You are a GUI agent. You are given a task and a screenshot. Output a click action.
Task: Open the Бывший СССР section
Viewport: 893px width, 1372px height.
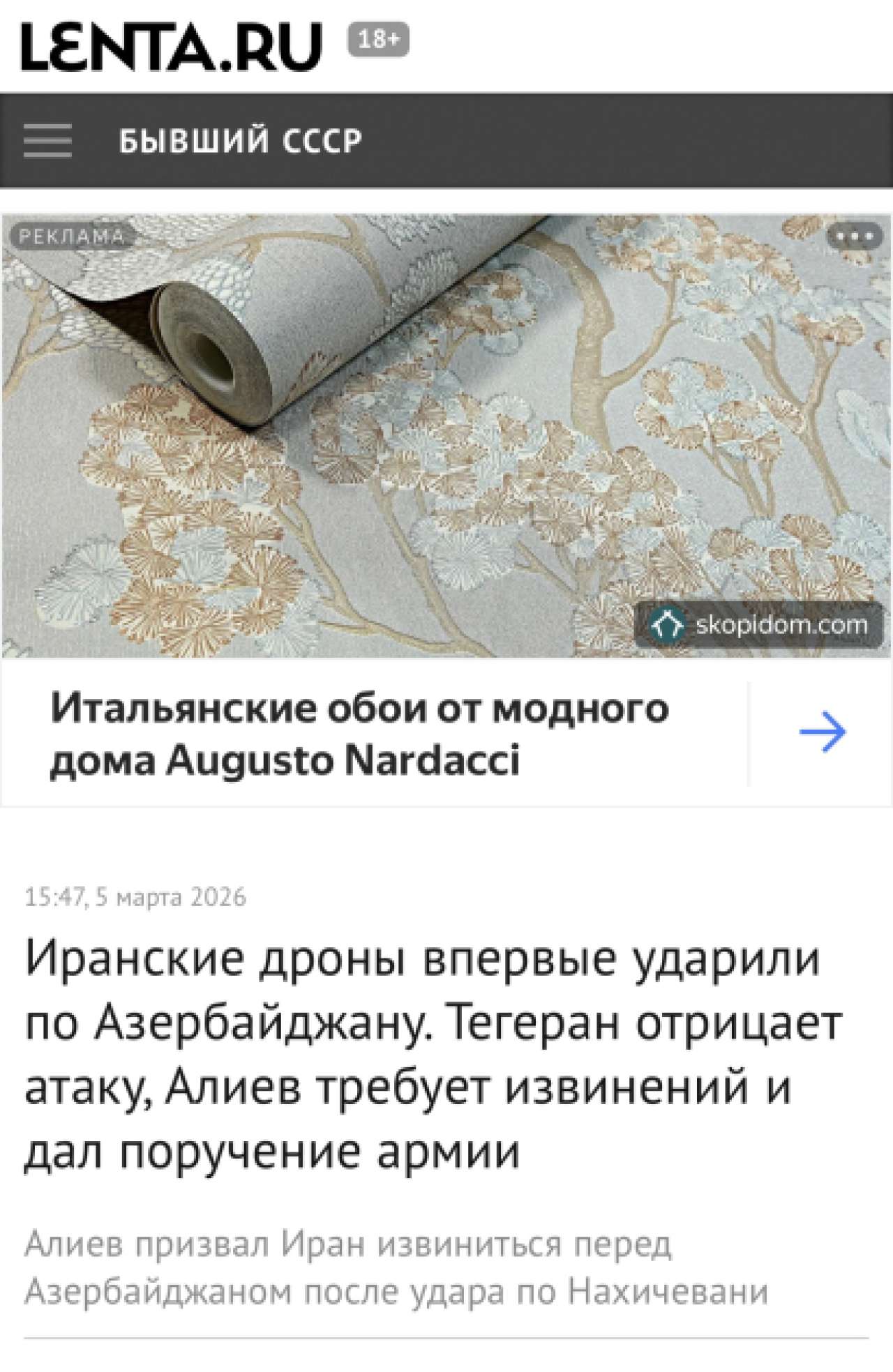[x=241, y=141]
